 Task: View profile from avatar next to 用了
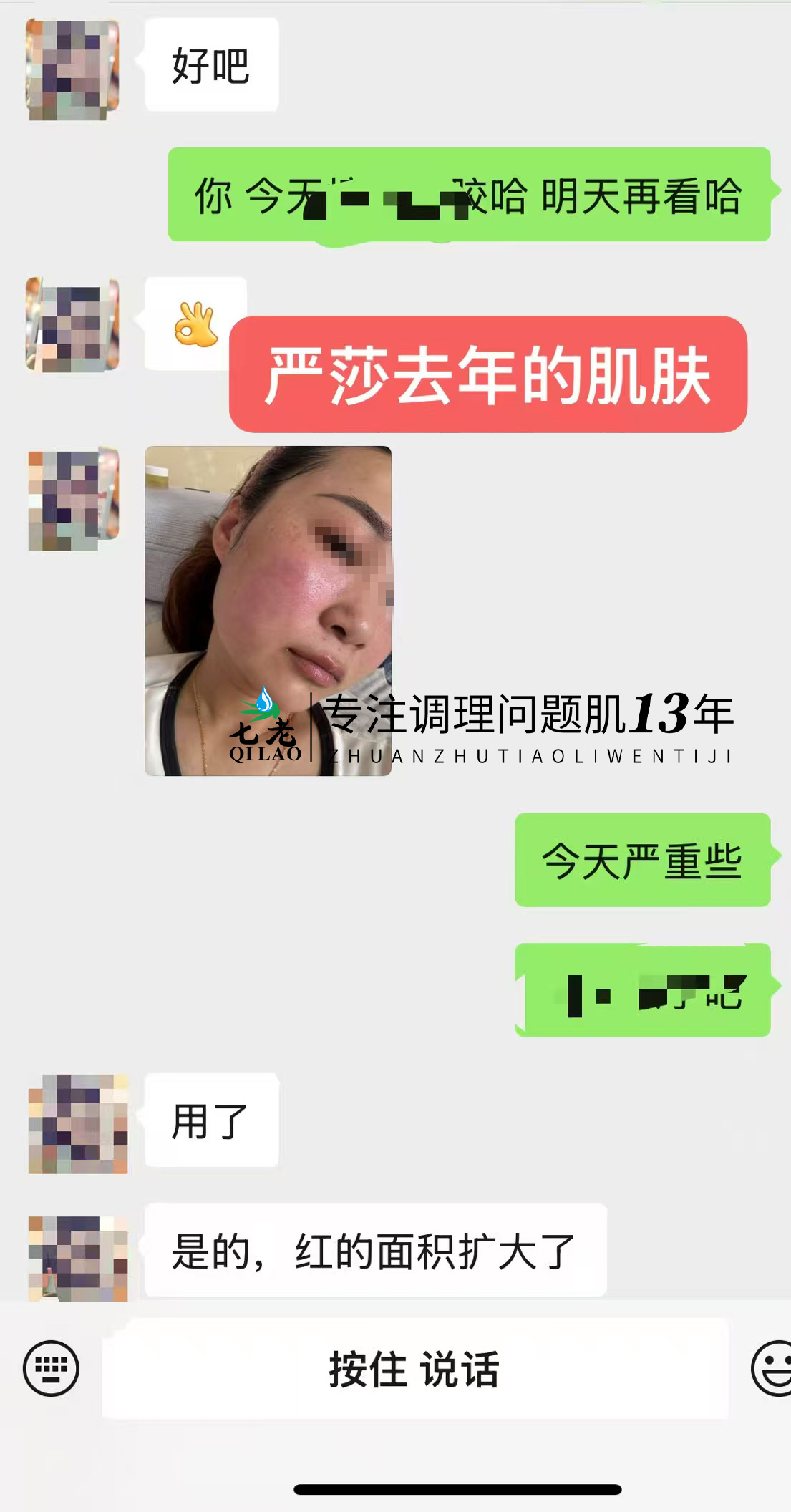(78, 1123)
